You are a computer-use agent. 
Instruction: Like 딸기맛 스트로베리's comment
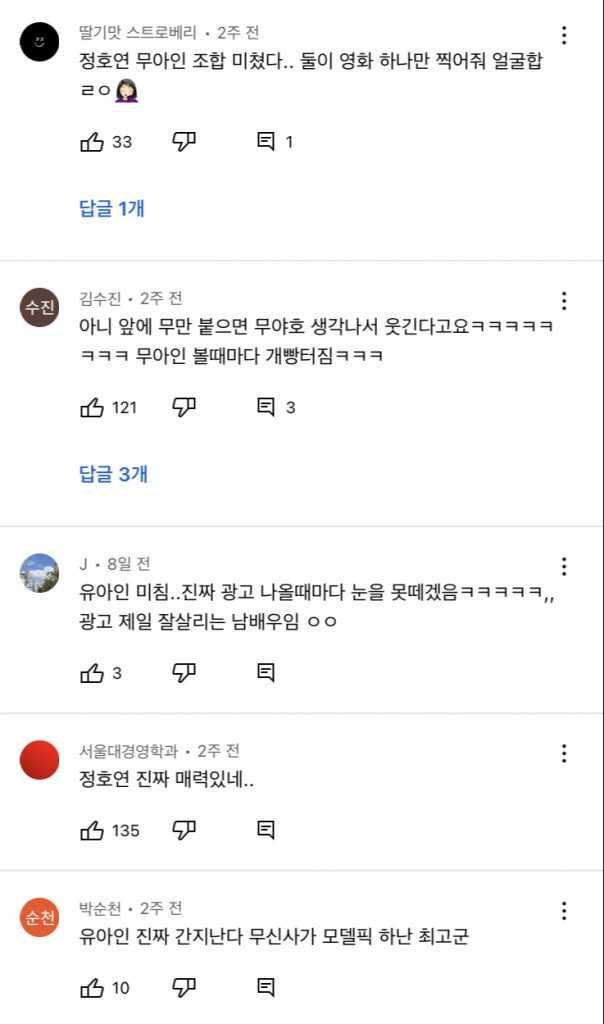coord(92,142)
